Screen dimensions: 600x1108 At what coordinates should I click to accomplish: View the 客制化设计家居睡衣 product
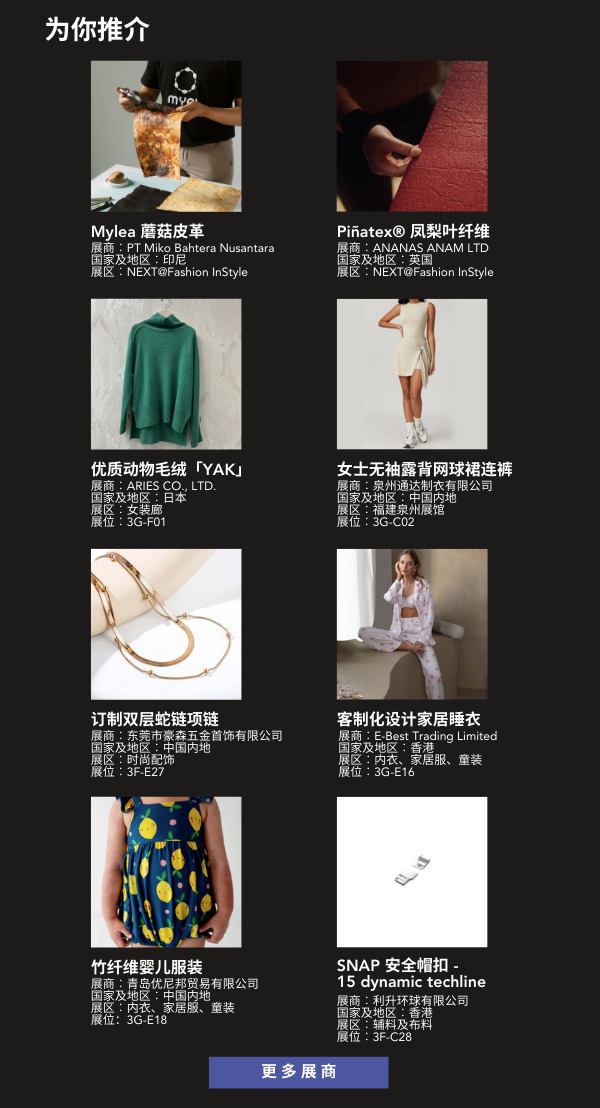(412, 624)
